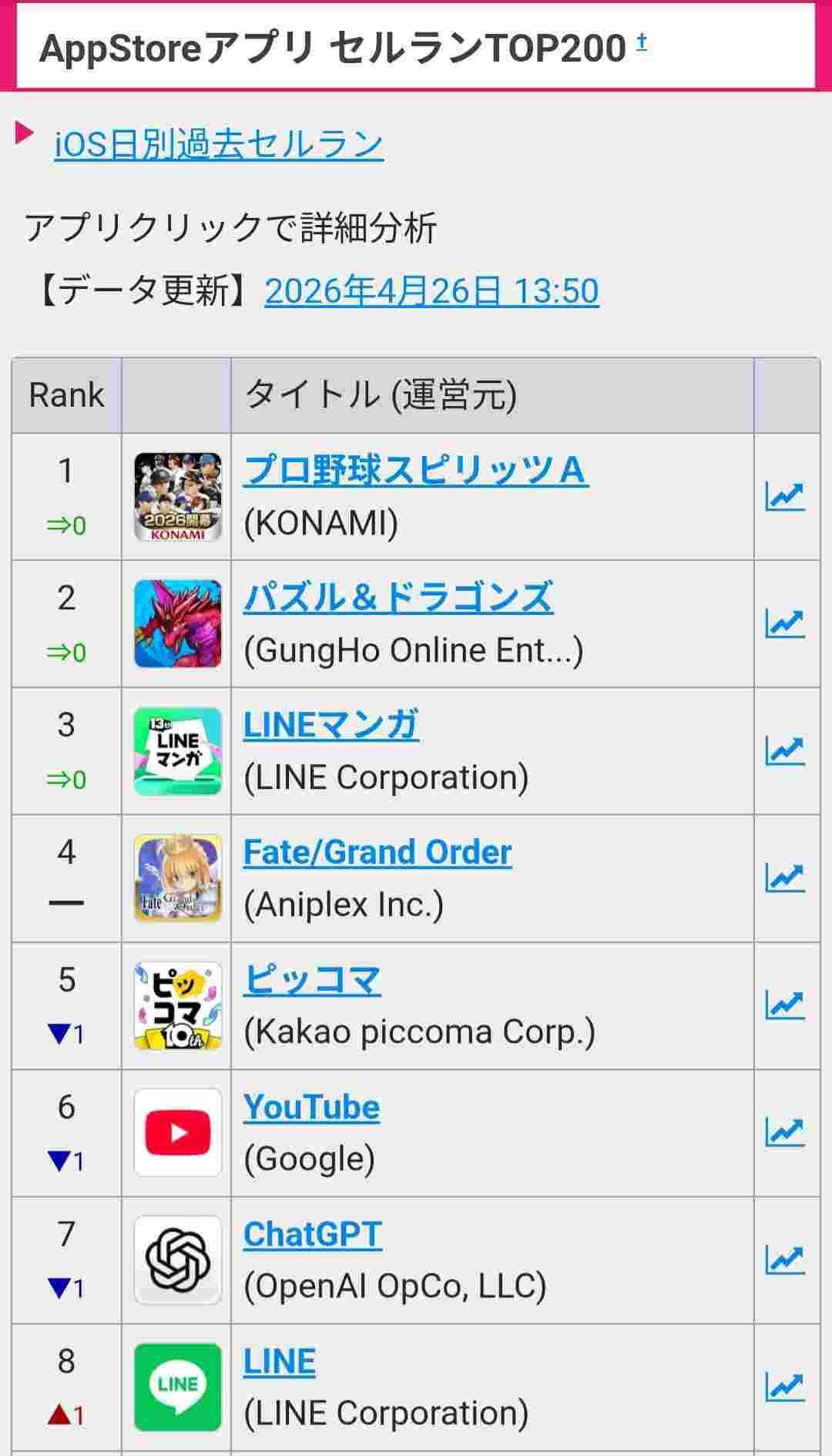The width and height of the screenshot is (832, 1456).
Task: Open the ChatGPT title link
Action: pos(313,1234)
